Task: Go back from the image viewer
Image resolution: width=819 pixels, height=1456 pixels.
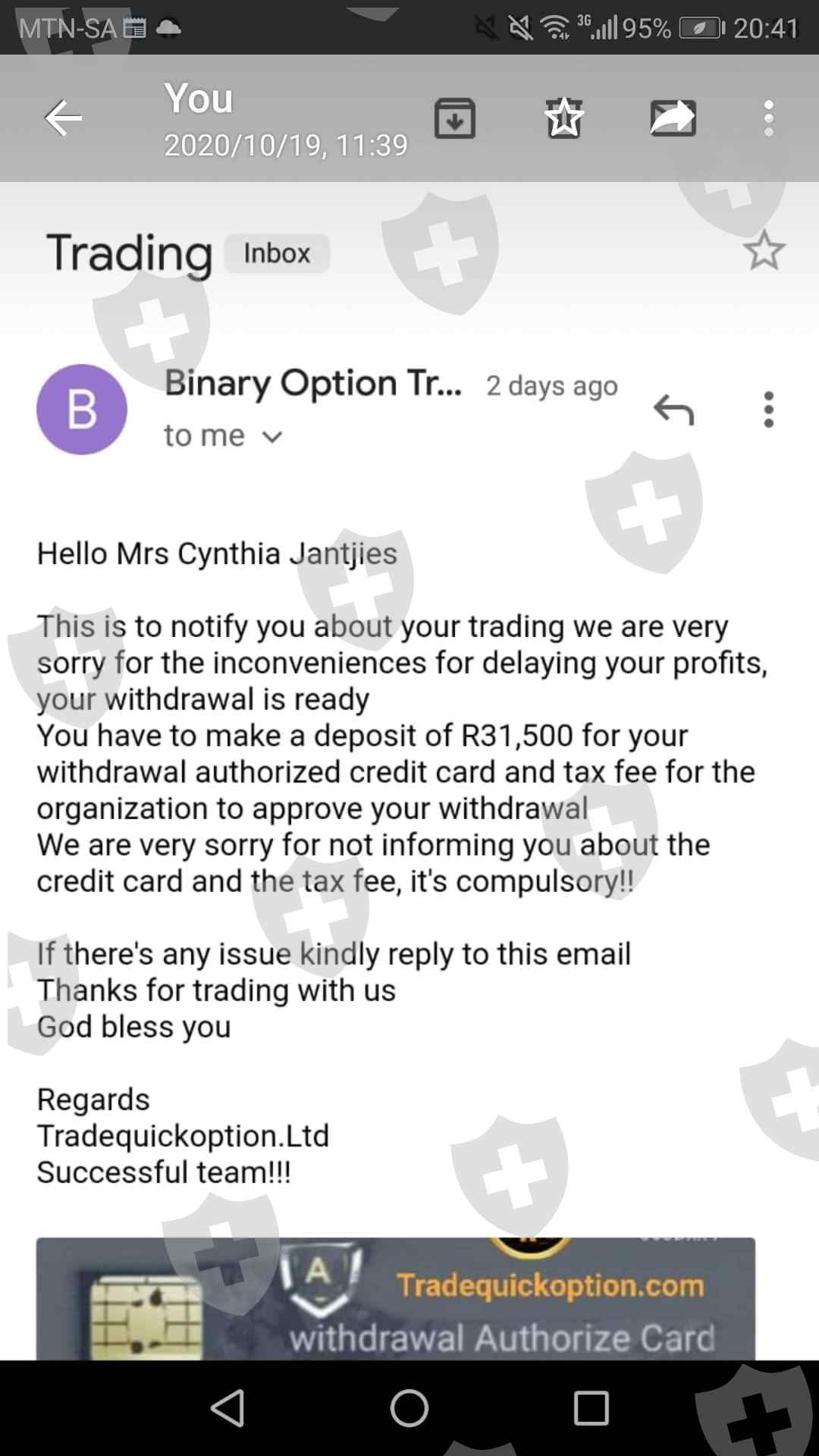Action: (63, 118)
